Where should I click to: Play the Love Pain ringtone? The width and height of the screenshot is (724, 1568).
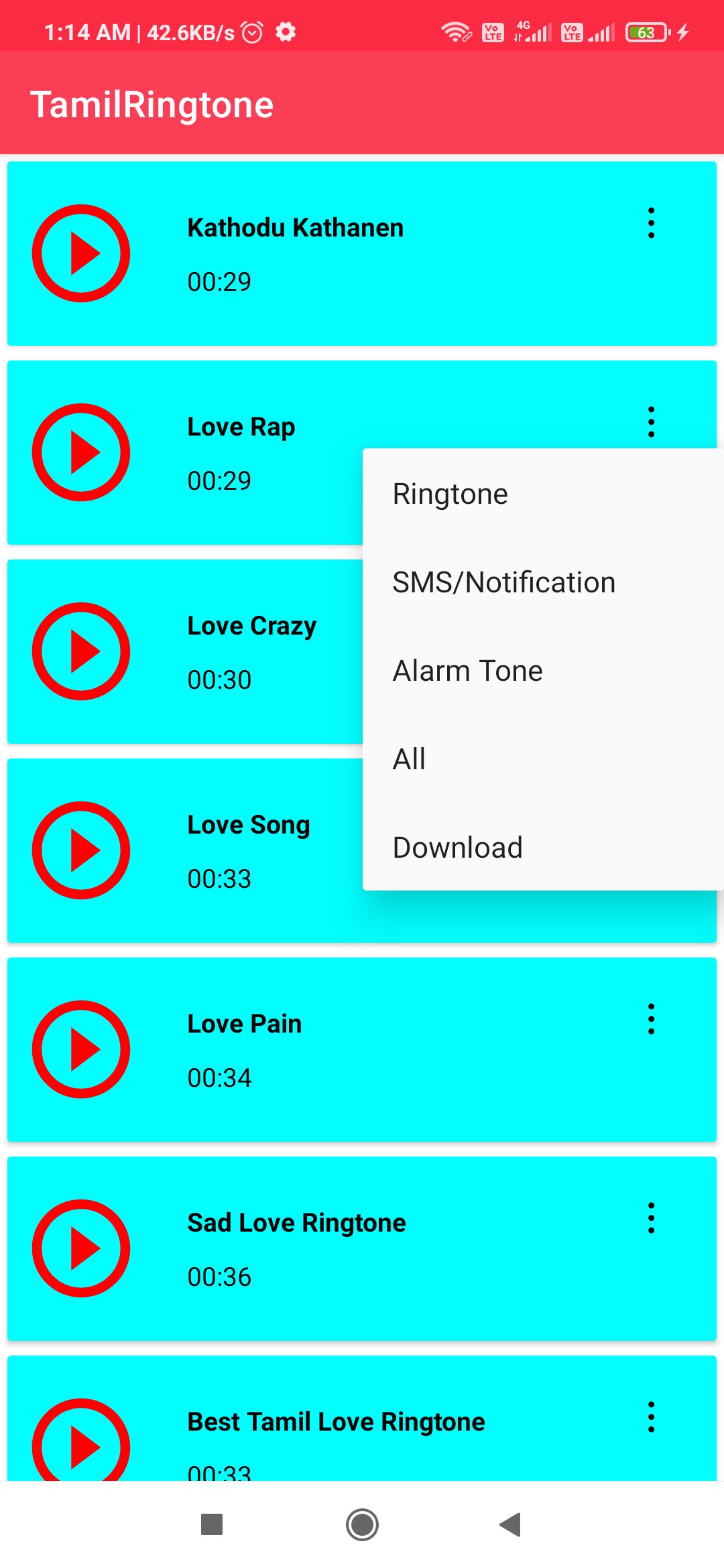click(x=81, y=1049)
